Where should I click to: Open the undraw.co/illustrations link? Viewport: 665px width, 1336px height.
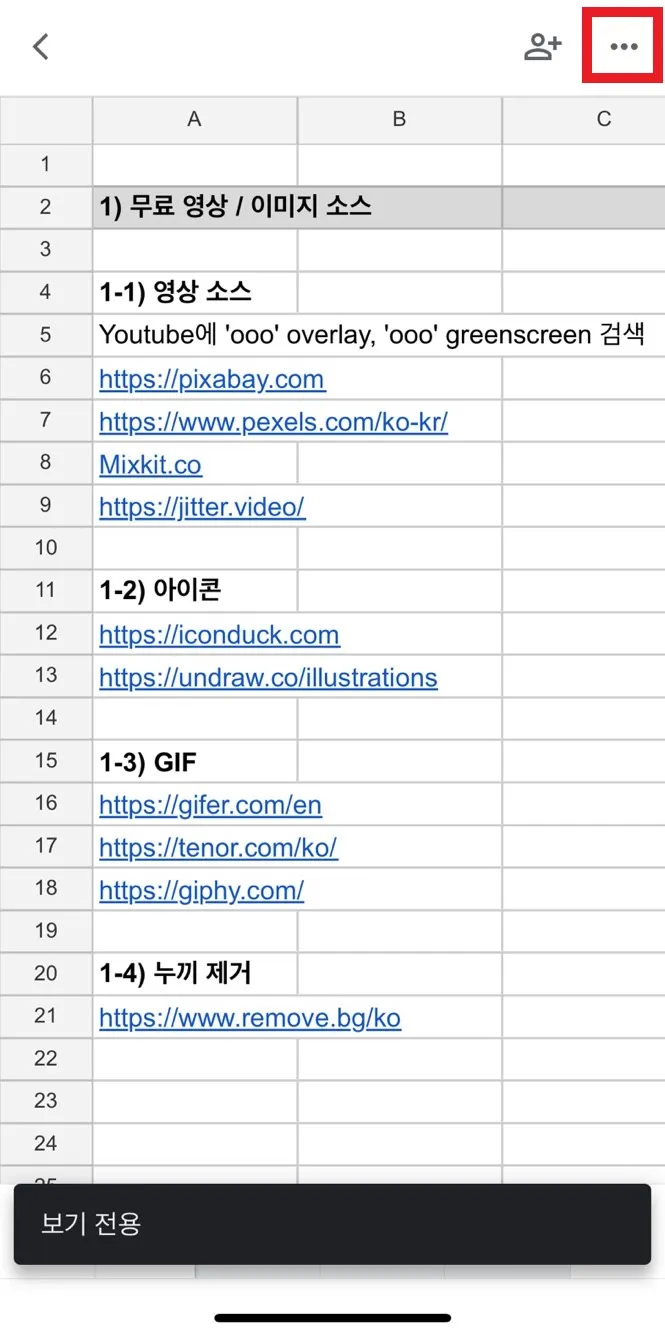coord(268,678)
